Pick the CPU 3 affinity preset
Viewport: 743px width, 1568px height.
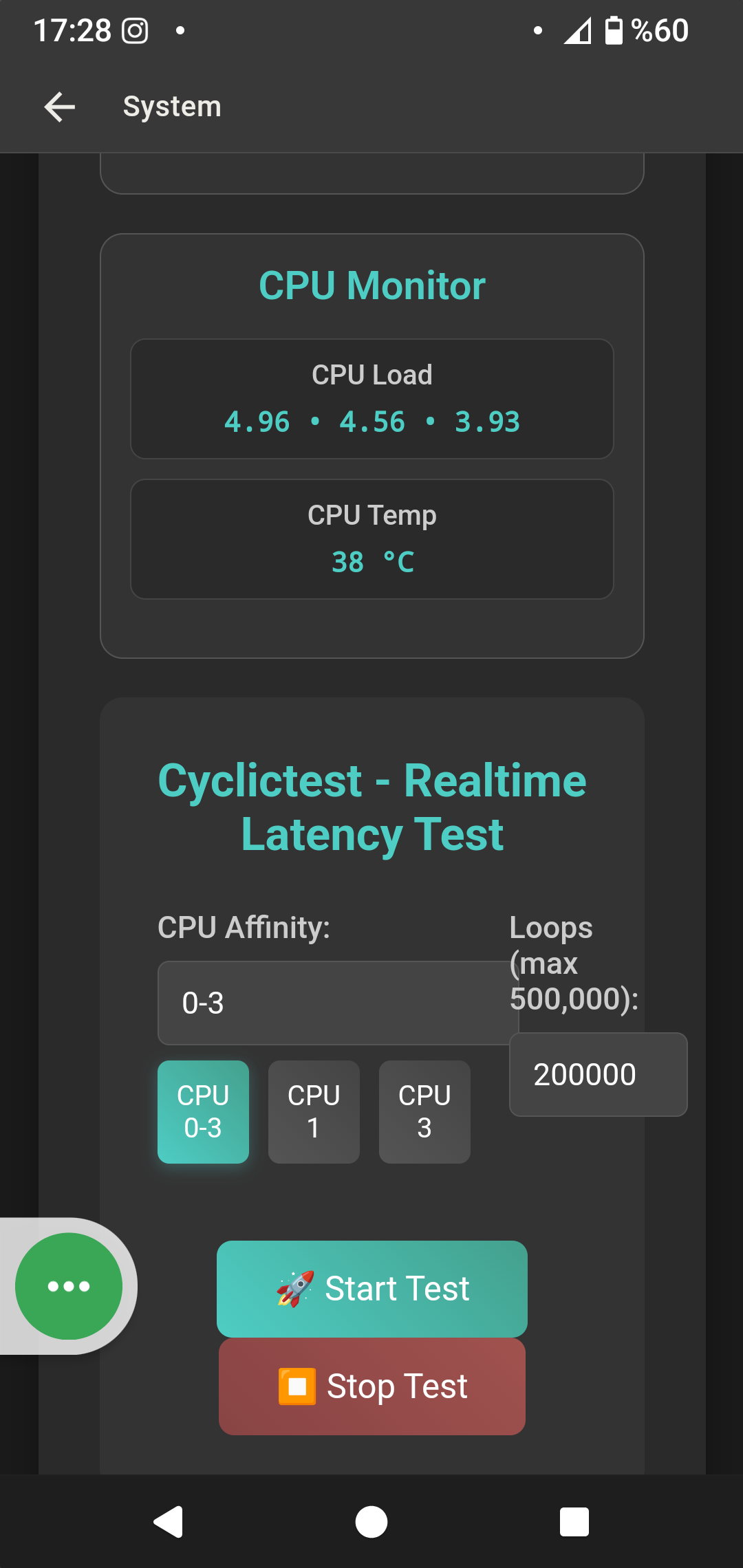coord(424,1112)
